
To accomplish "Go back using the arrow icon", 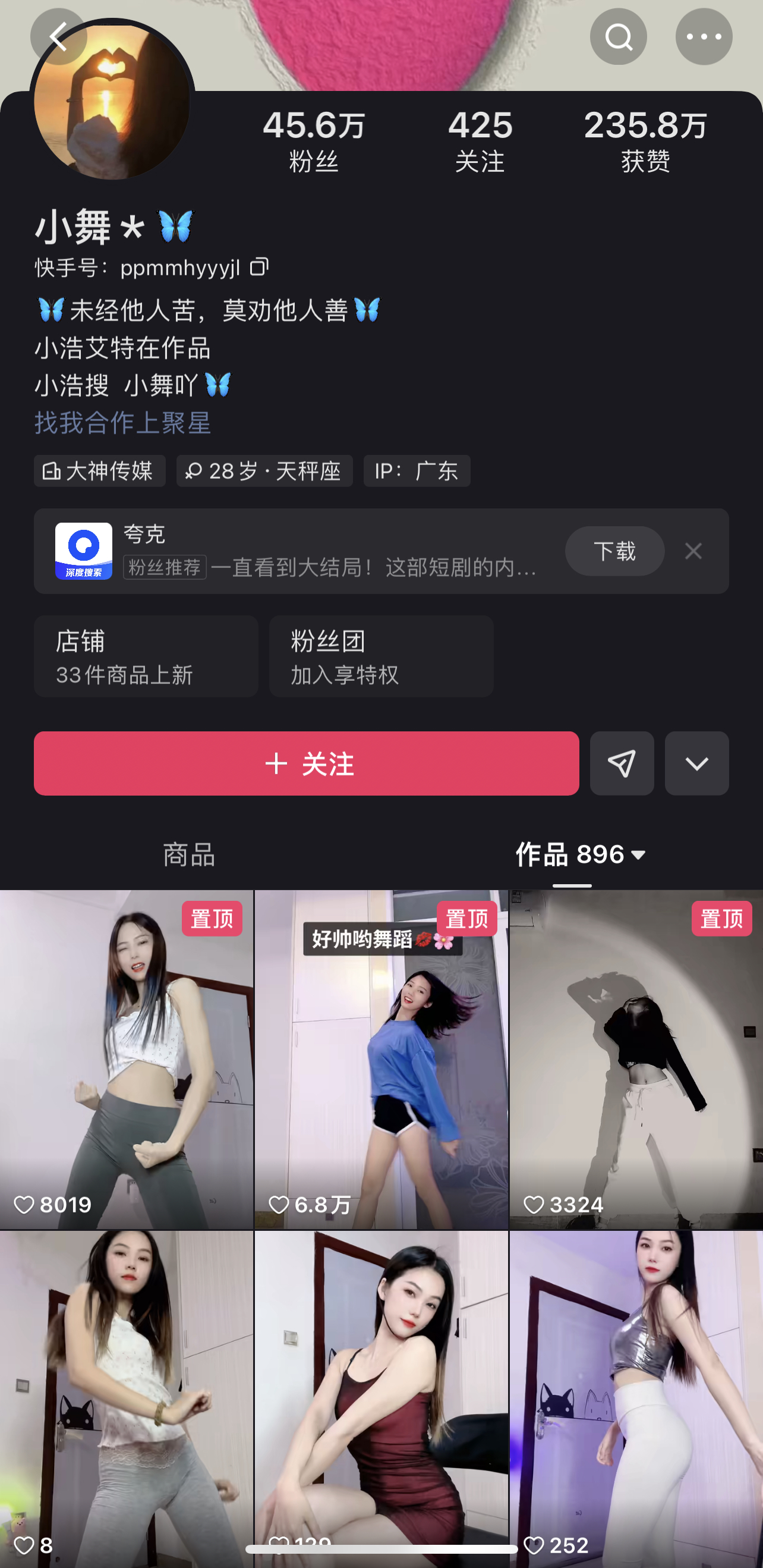I will 58,36.
